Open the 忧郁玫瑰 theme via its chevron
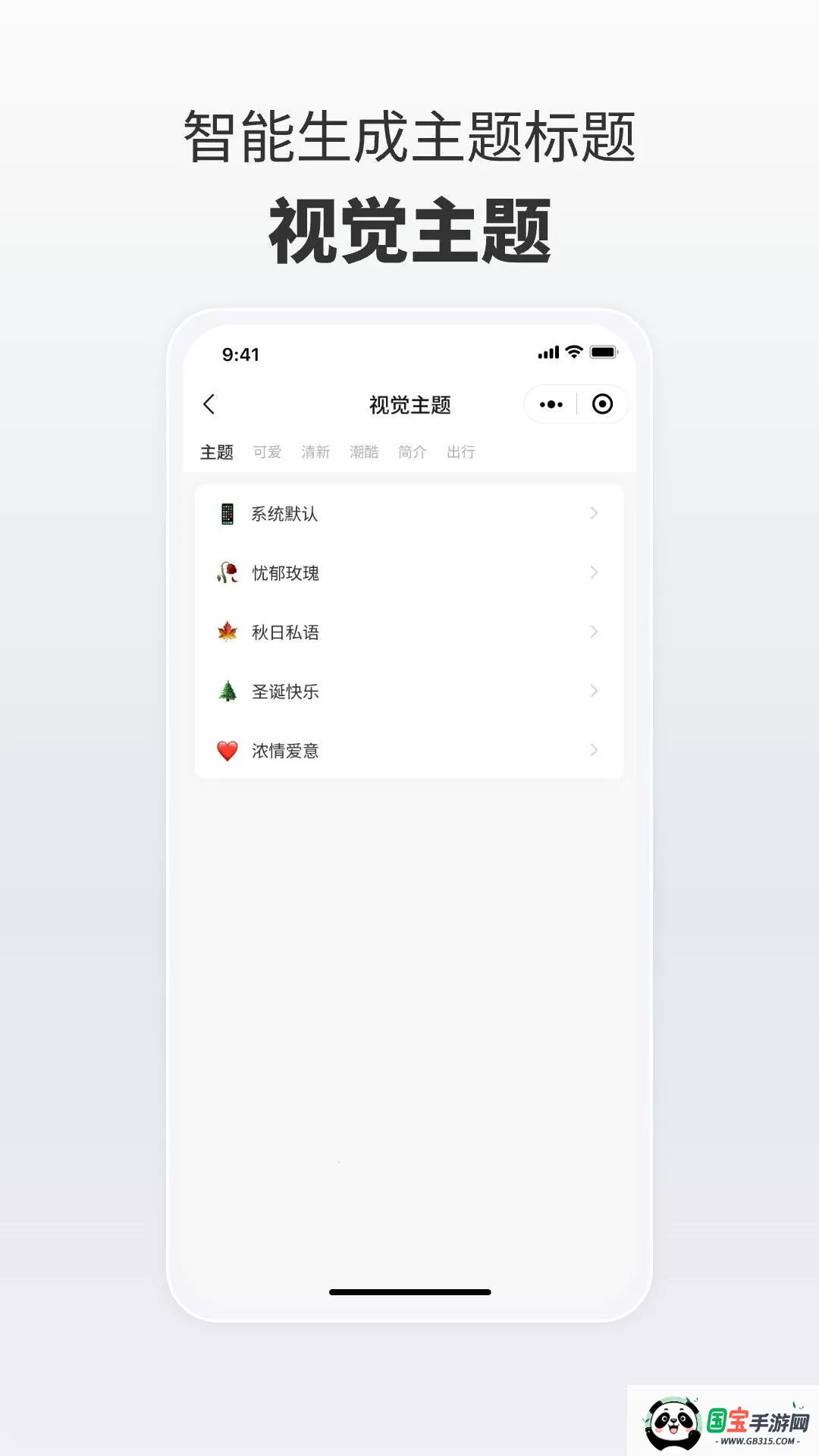Viewport: 819px width, 1456px height. [x=595, y=573]
